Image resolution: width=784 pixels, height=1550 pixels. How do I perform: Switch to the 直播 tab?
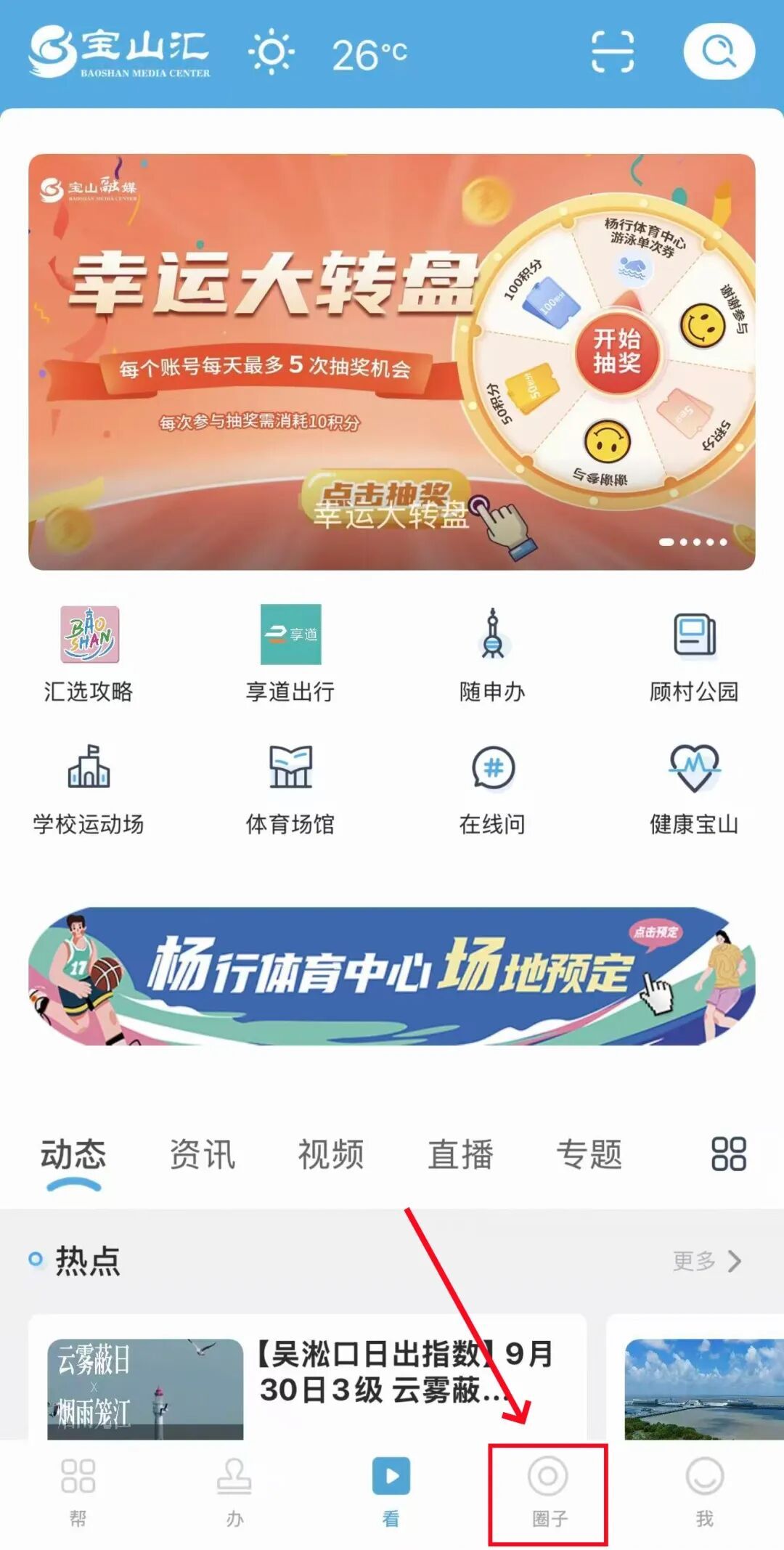[x=460, y=1154]
